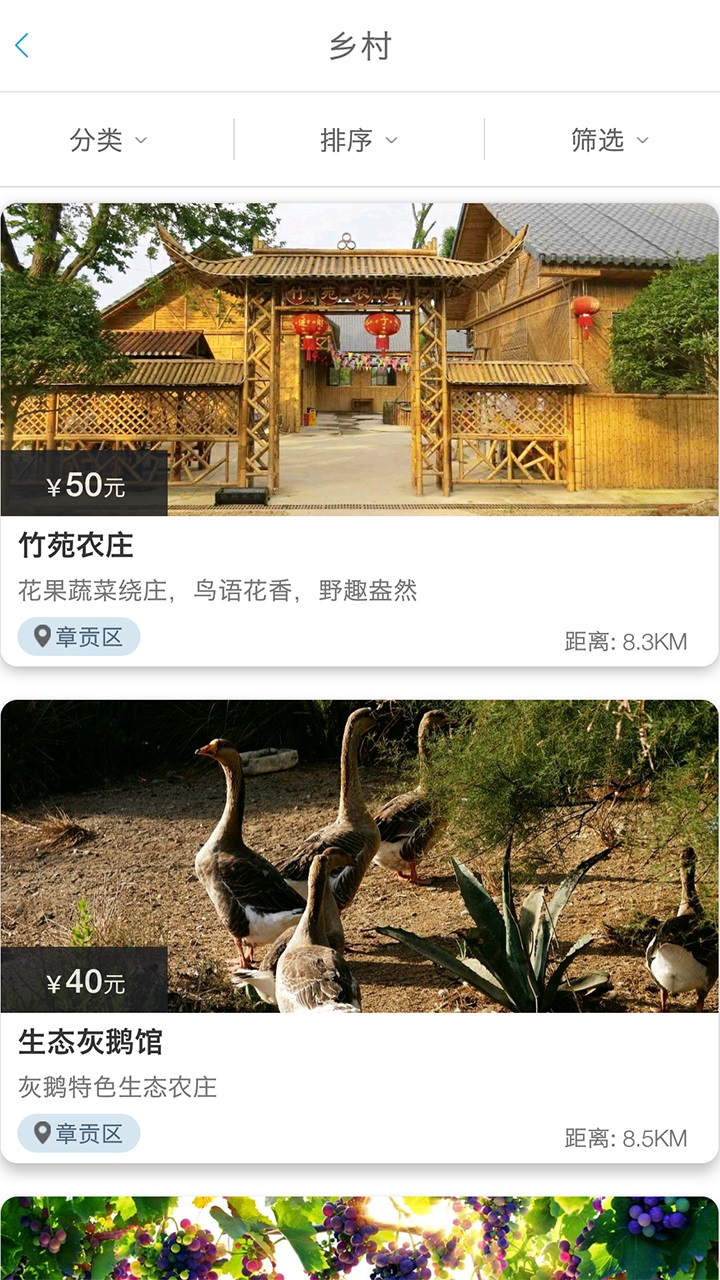Tap the 筛选 dropdown chevron
The width and height of the screenshot is (720, 1280).
(641, 142)
